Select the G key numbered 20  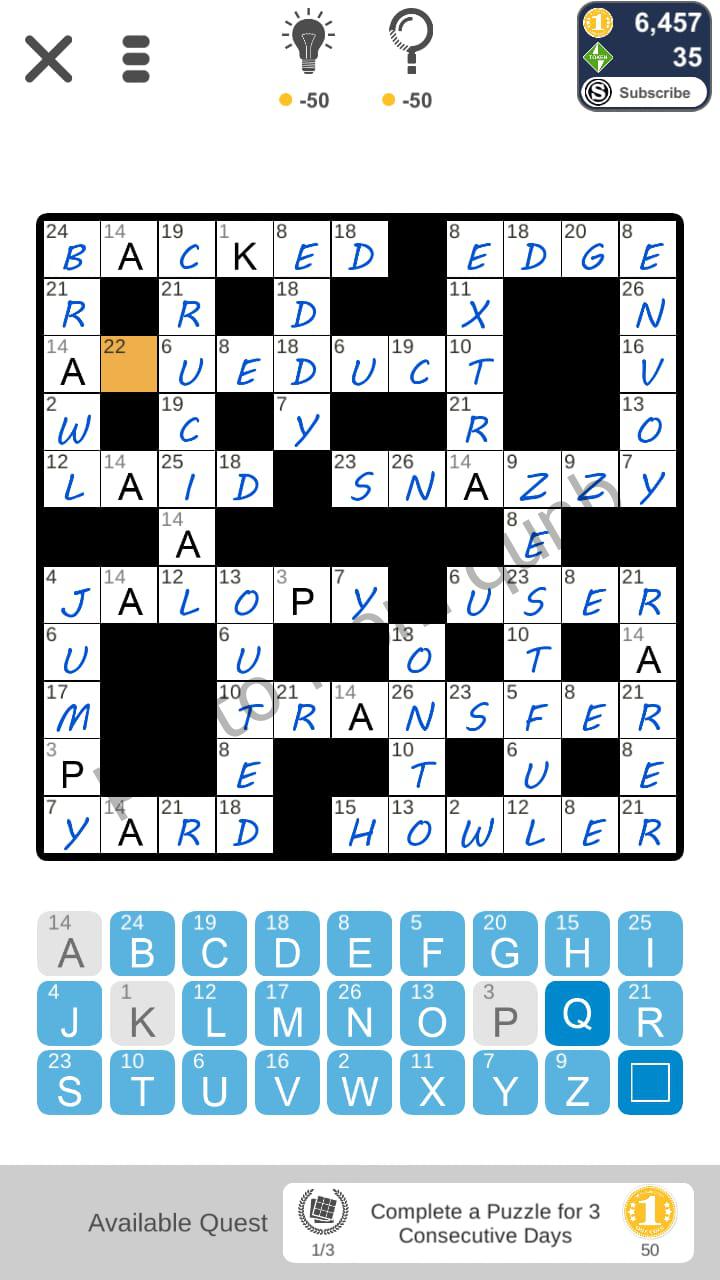tap(505, 943)
